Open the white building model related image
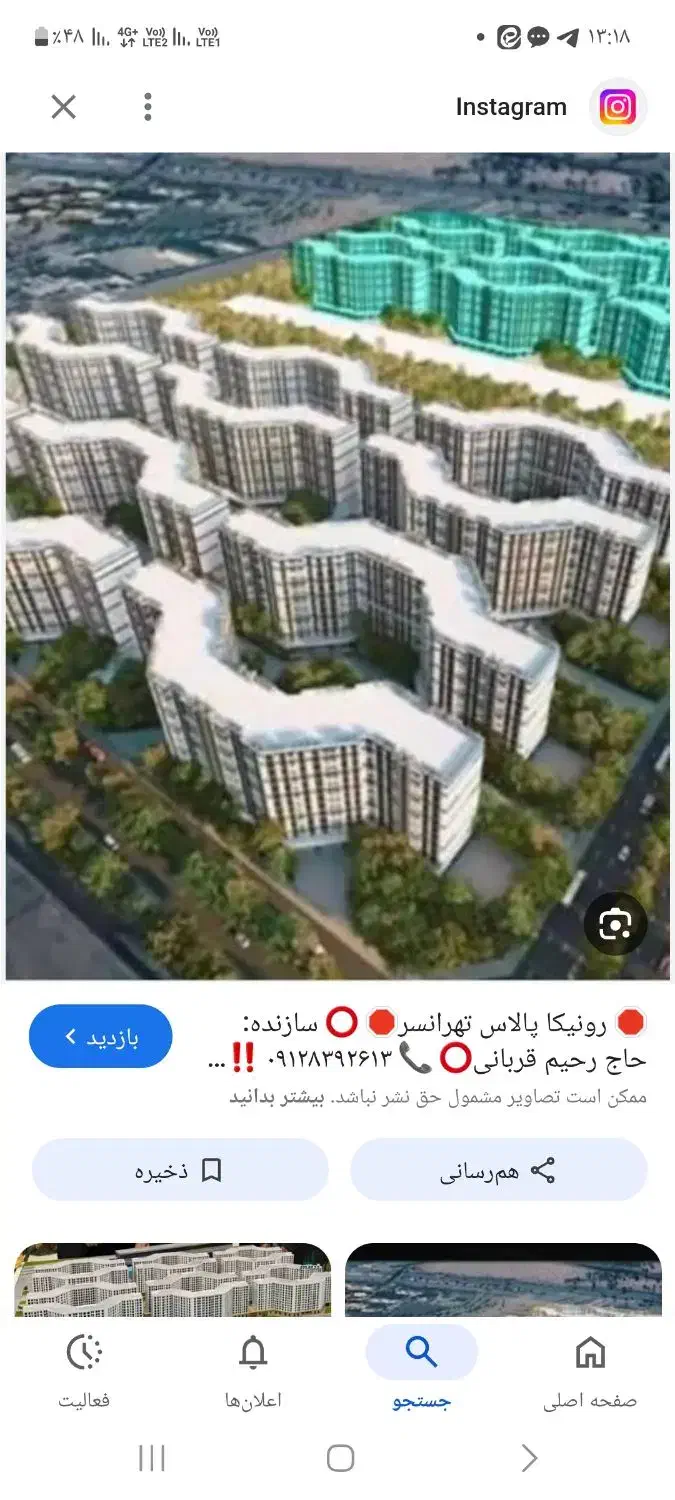 coord(172,1280)
